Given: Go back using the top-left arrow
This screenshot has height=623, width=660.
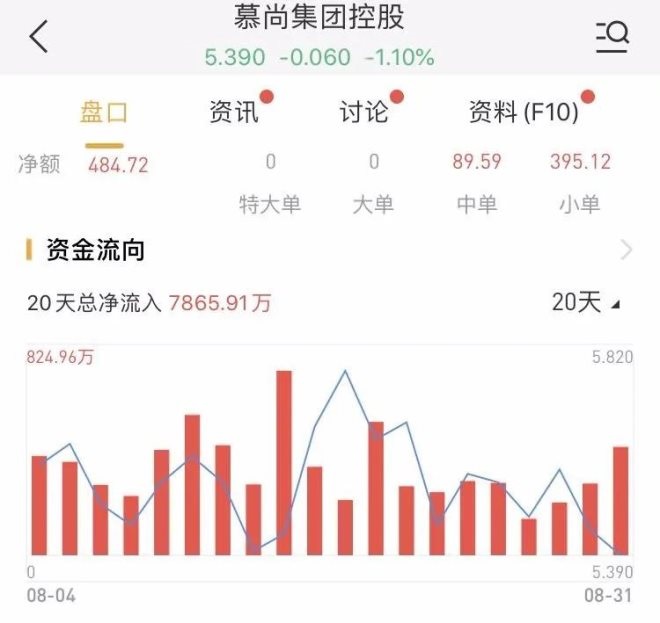Looking at the screenshot, I should pos(39,37).
